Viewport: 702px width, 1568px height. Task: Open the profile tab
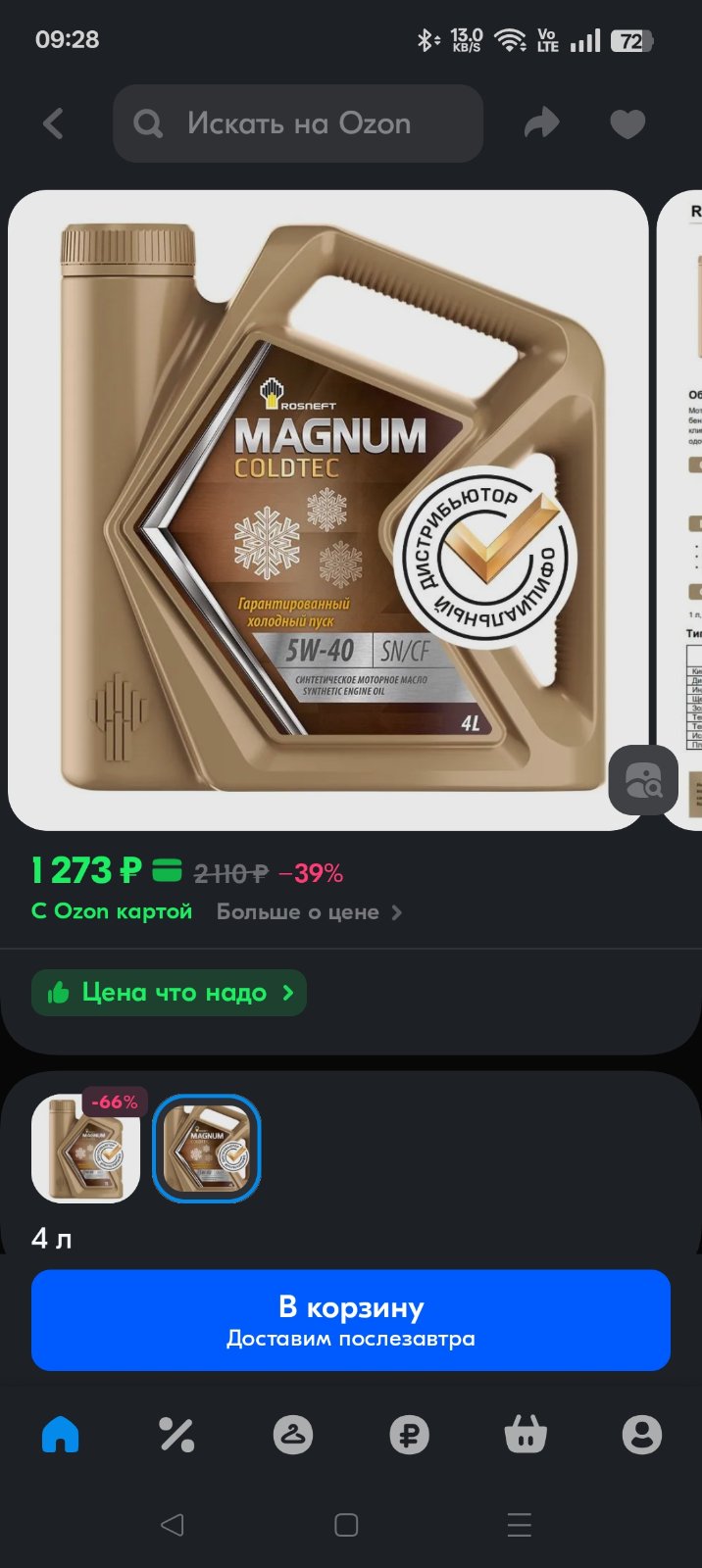(642, 1435)
